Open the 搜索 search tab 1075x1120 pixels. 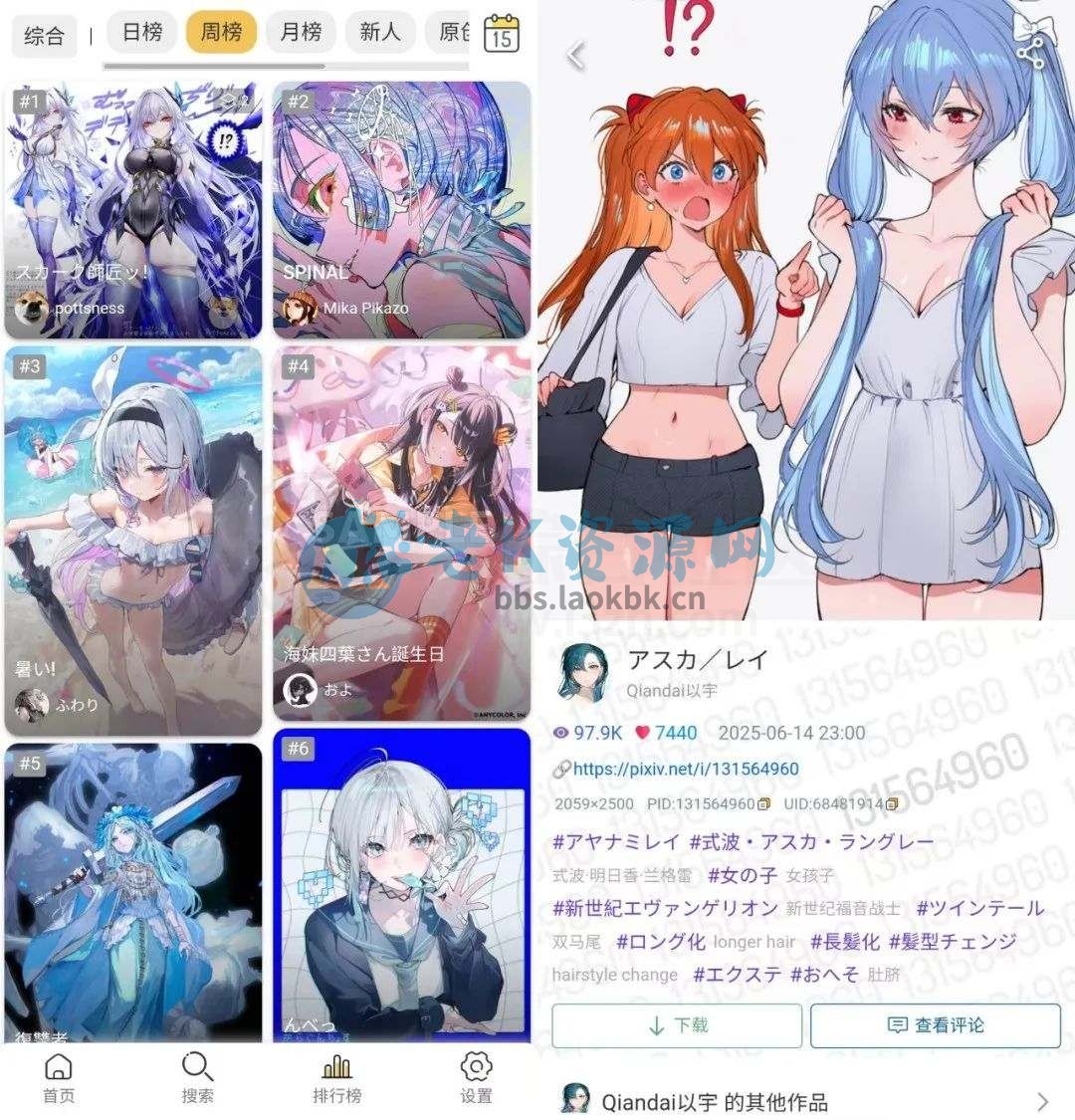[197, 1078]
